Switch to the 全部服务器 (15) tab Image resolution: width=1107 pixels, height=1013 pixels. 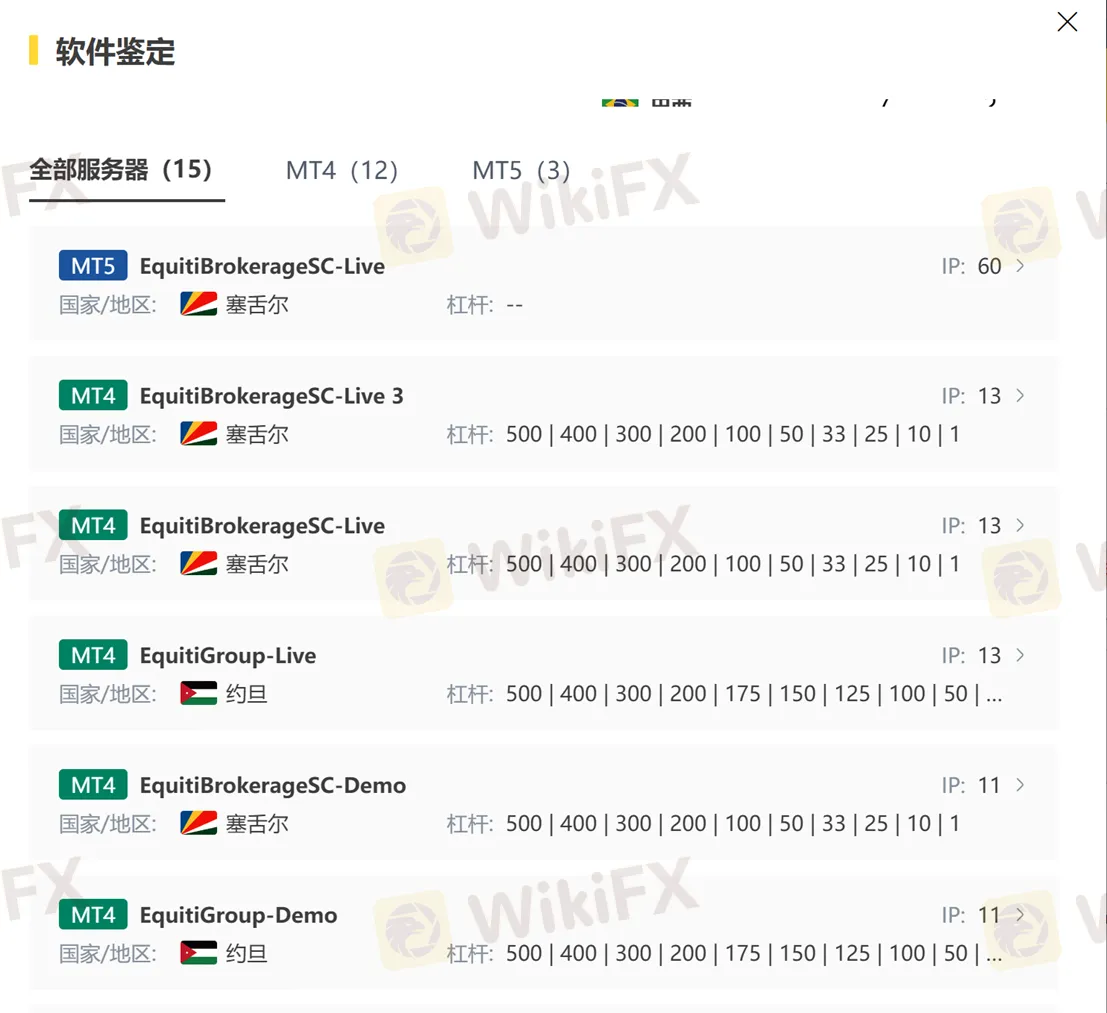pos(121,170)
